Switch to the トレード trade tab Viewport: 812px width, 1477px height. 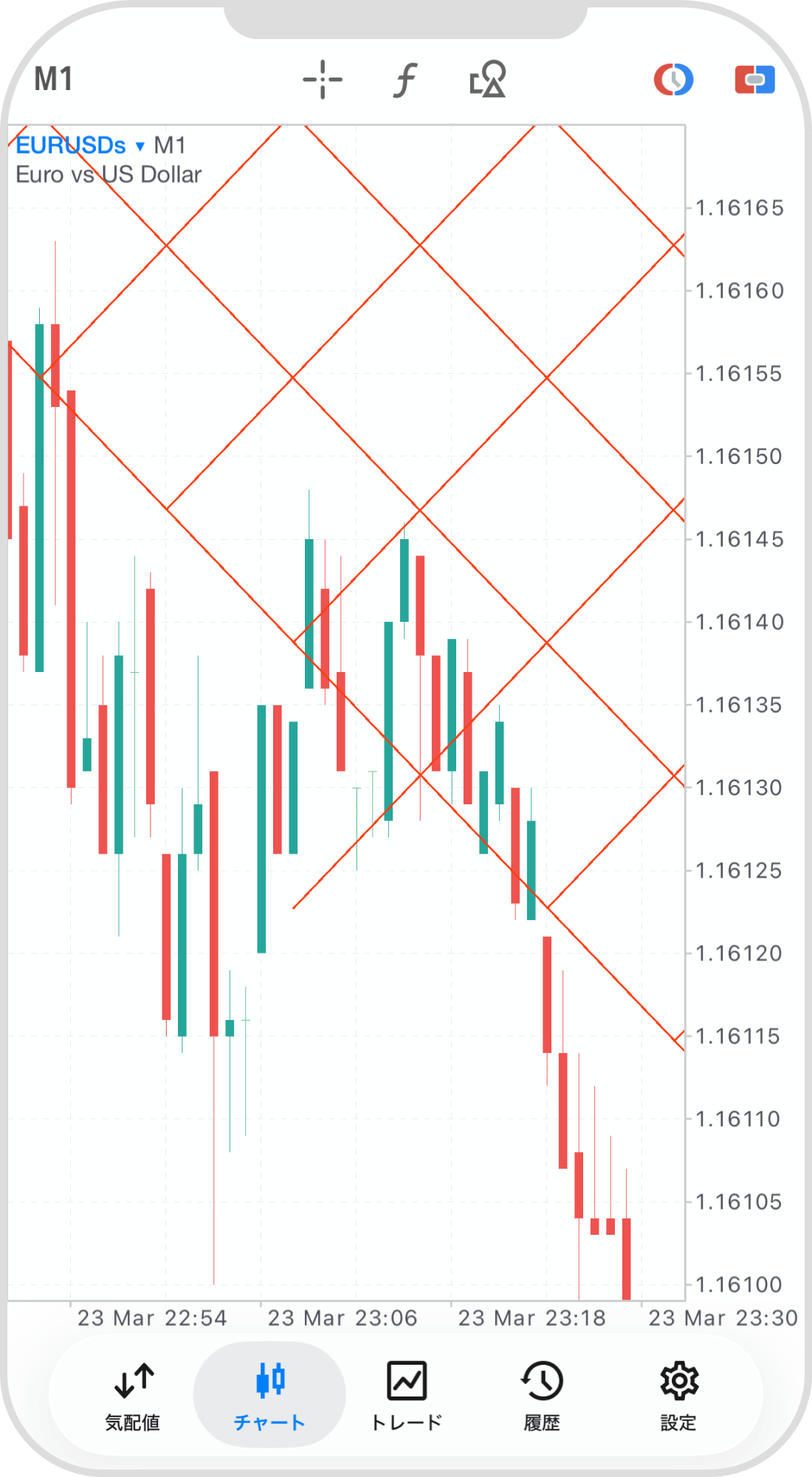point(406,1396)
